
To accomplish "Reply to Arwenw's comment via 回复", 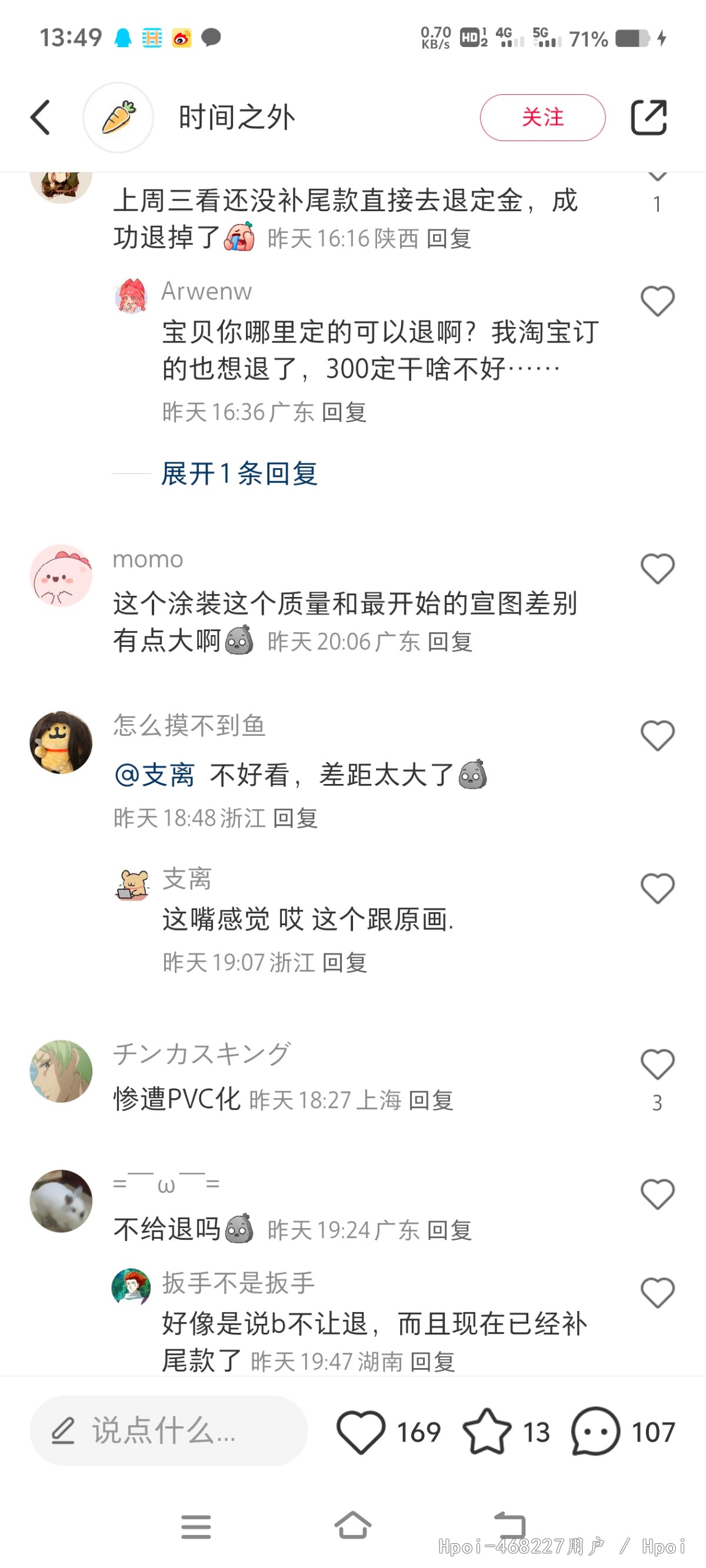I will (x=344, y=412).
